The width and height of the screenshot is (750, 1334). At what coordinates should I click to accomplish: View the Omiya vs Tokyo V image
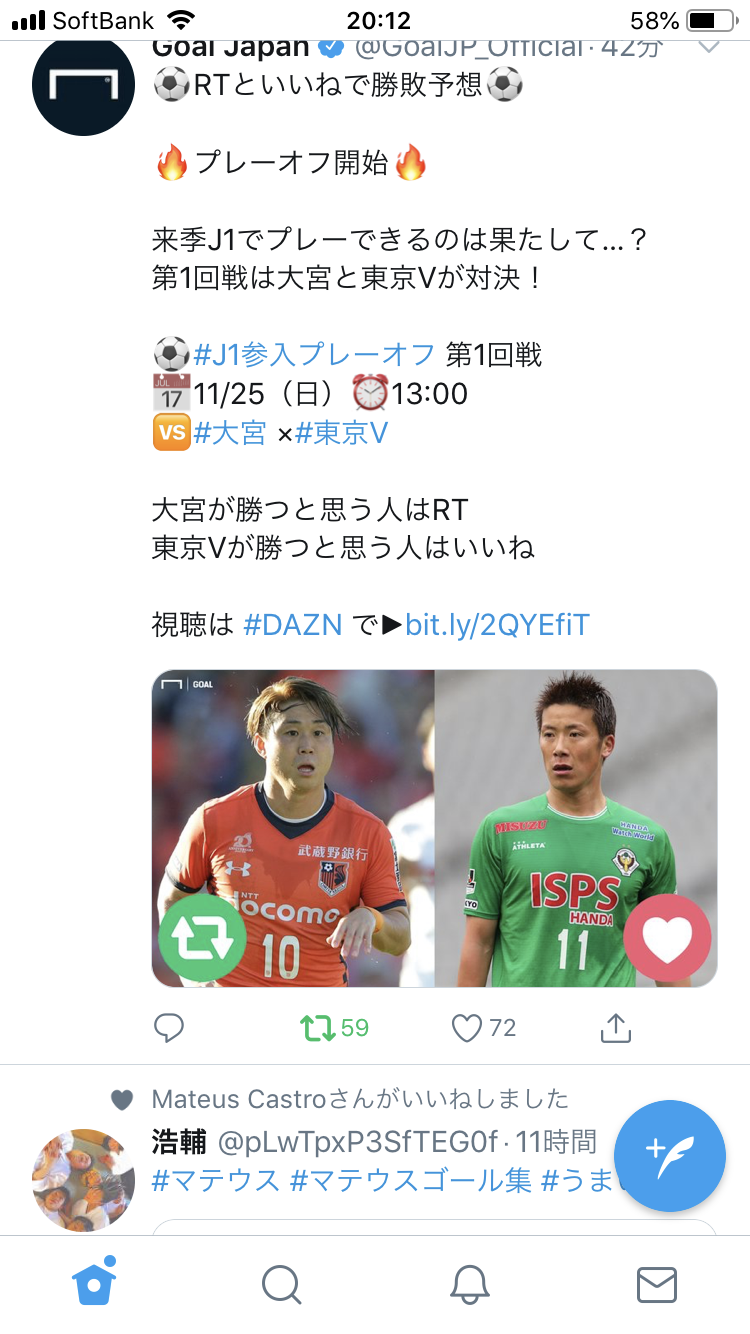[434, 828]
